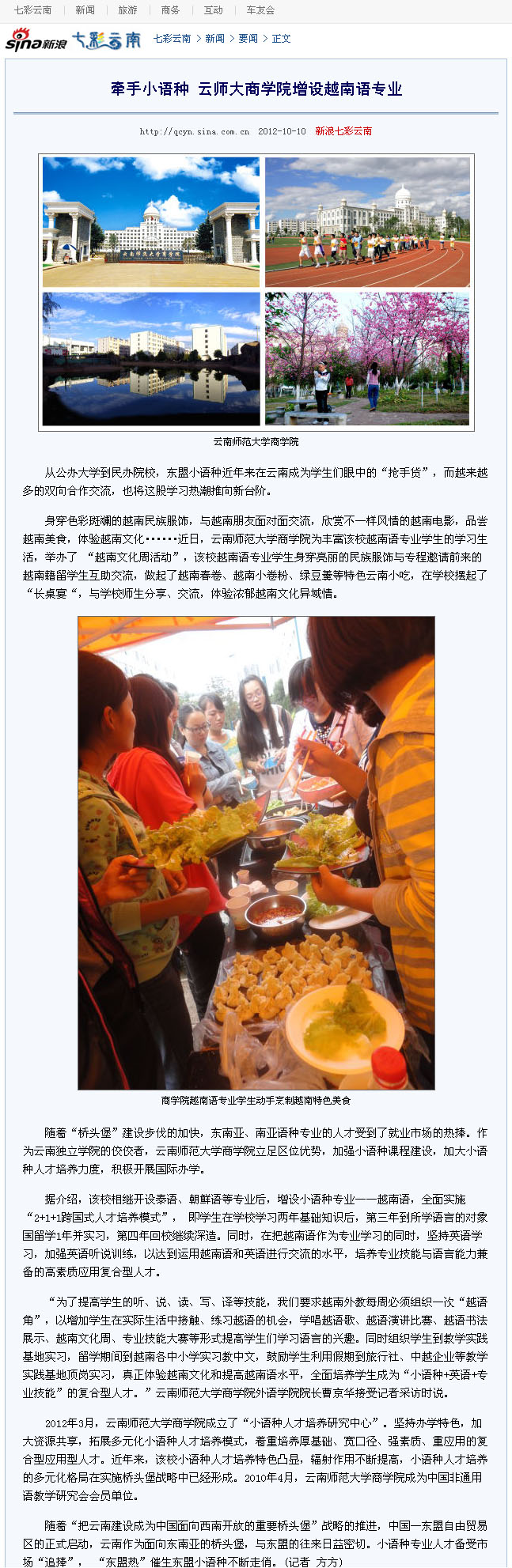Tap the 七彩云南 breadcrumb link
This screenshot has height=1568, width=512.
(172, 39)
